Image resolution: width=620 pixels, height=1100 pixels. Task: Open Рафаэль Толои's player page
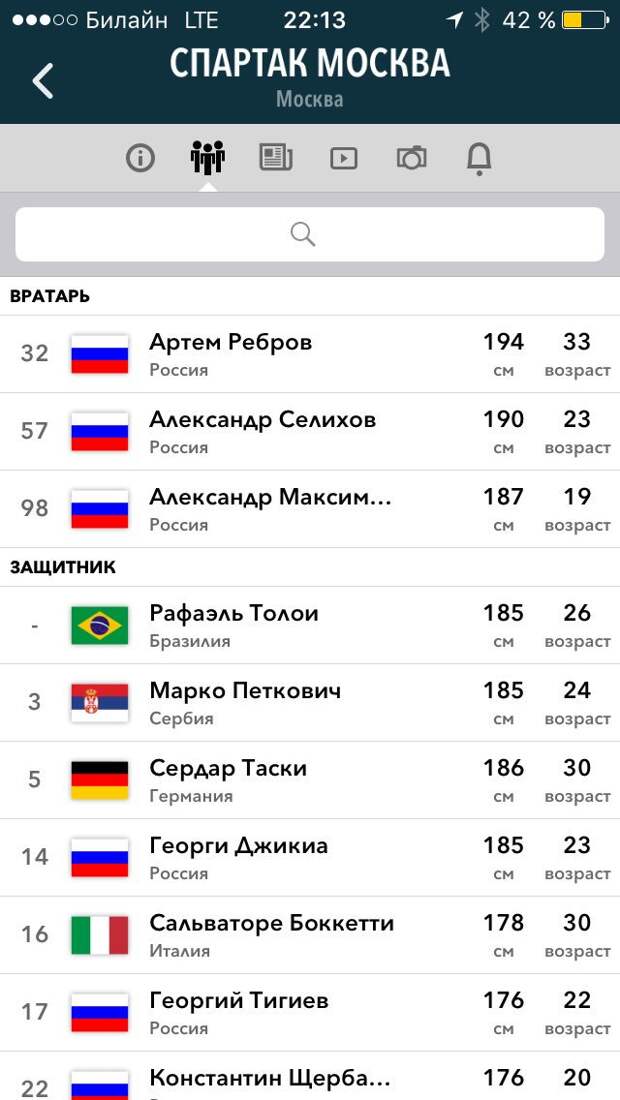click(x=310, y=625)
